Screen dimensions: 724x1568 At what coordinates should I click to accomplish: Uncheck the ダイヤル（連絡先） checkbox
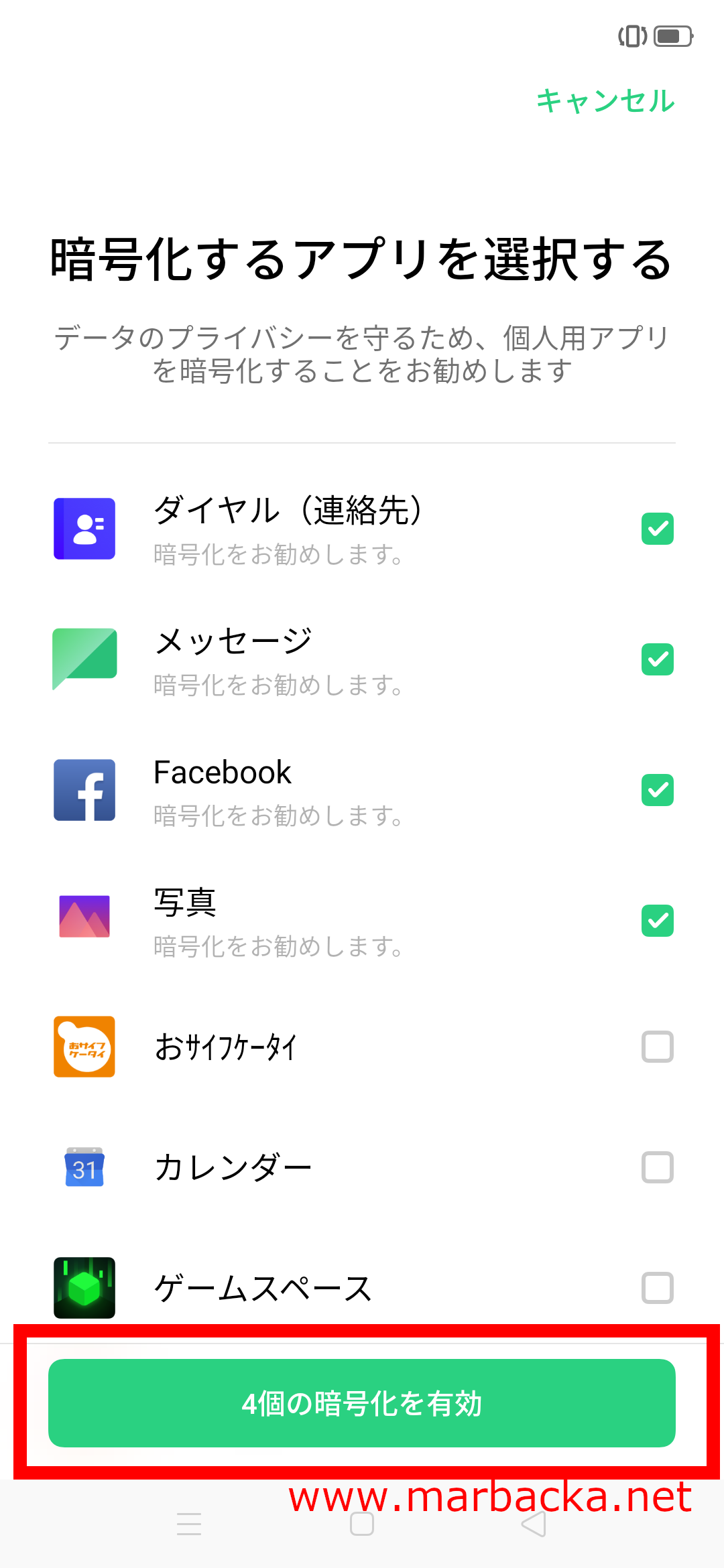coord(657,529)
